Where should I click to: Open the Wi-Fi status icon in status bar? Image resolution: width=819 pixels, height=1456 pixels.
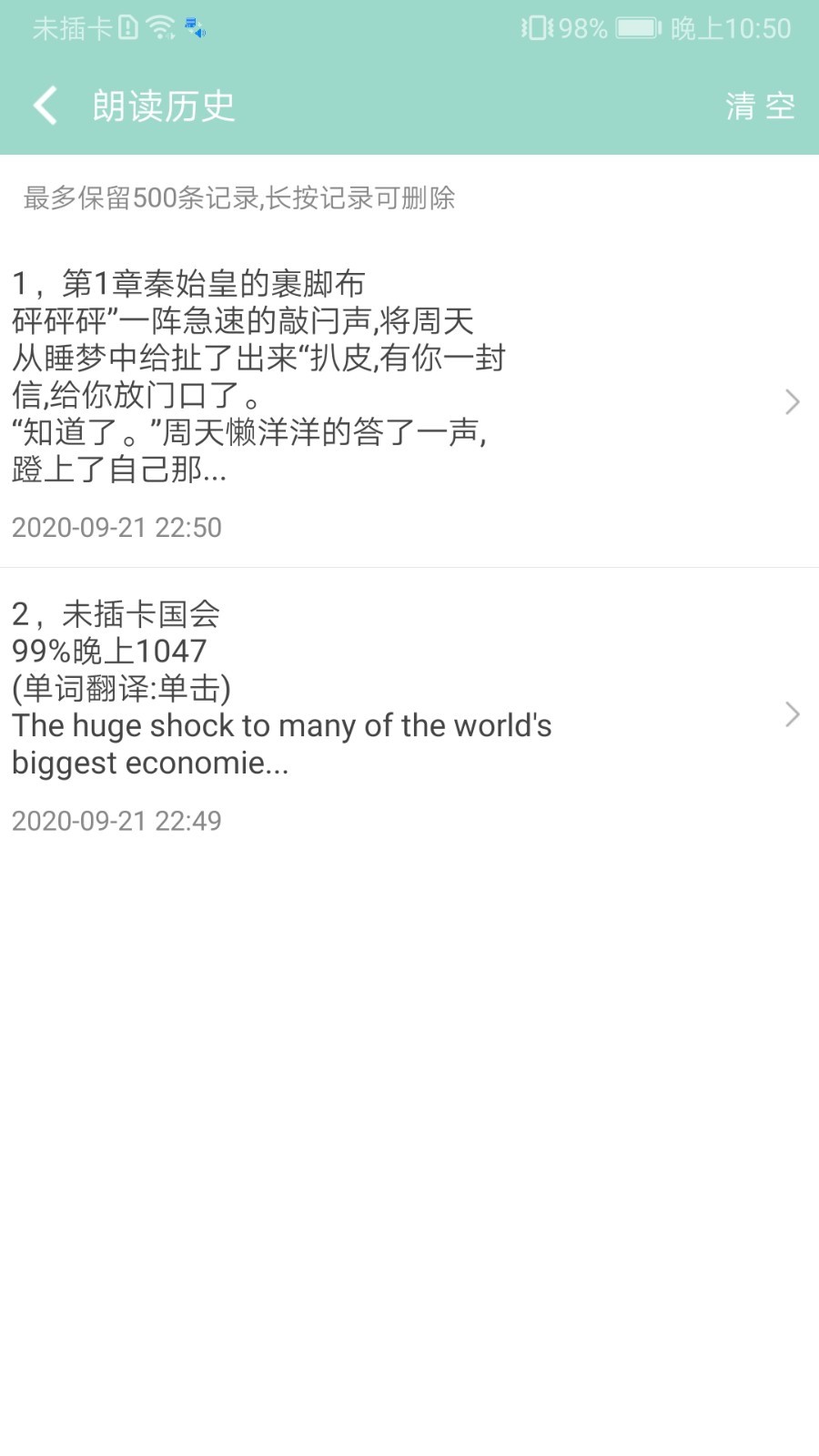(x=160, y=27)
